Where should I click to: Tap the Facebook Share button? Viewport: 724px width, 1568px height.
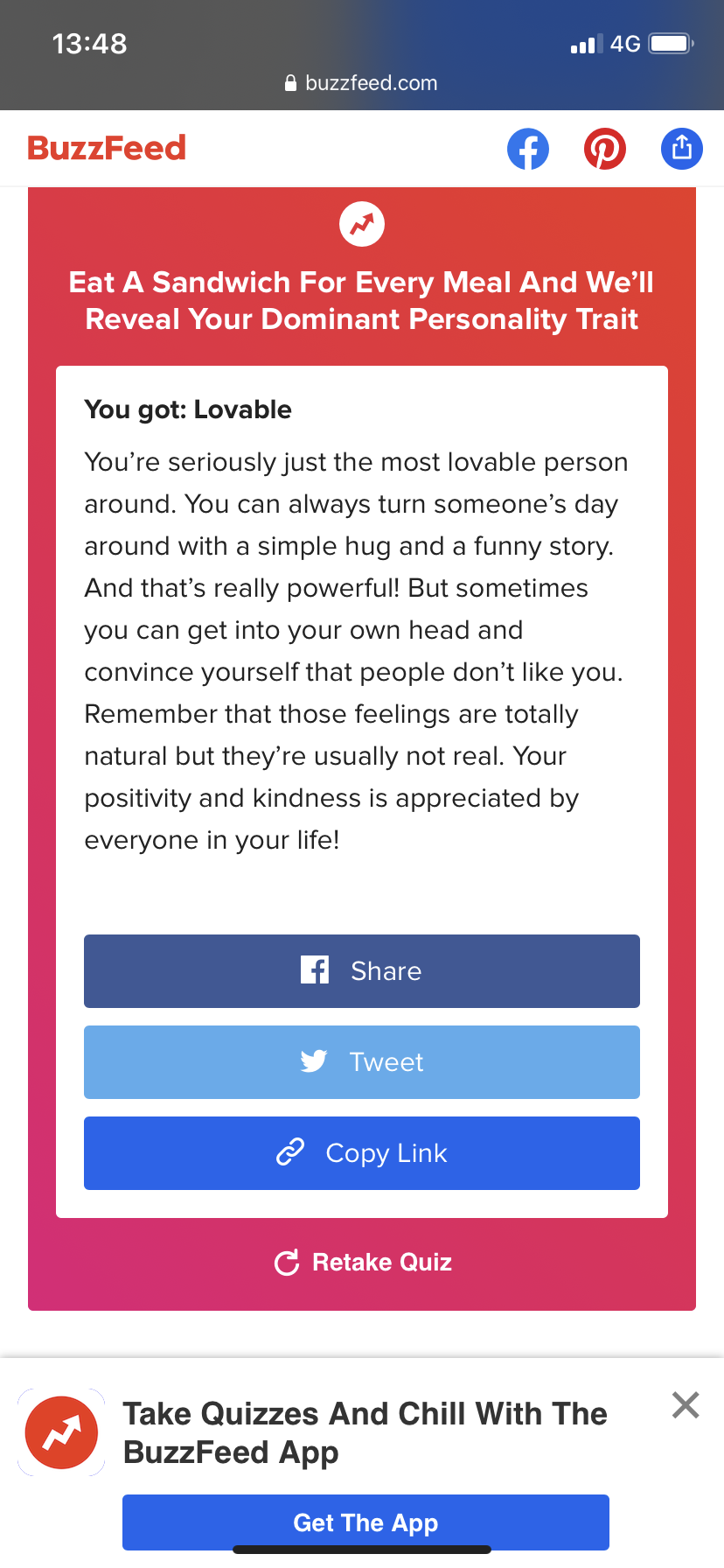[362, 971]
